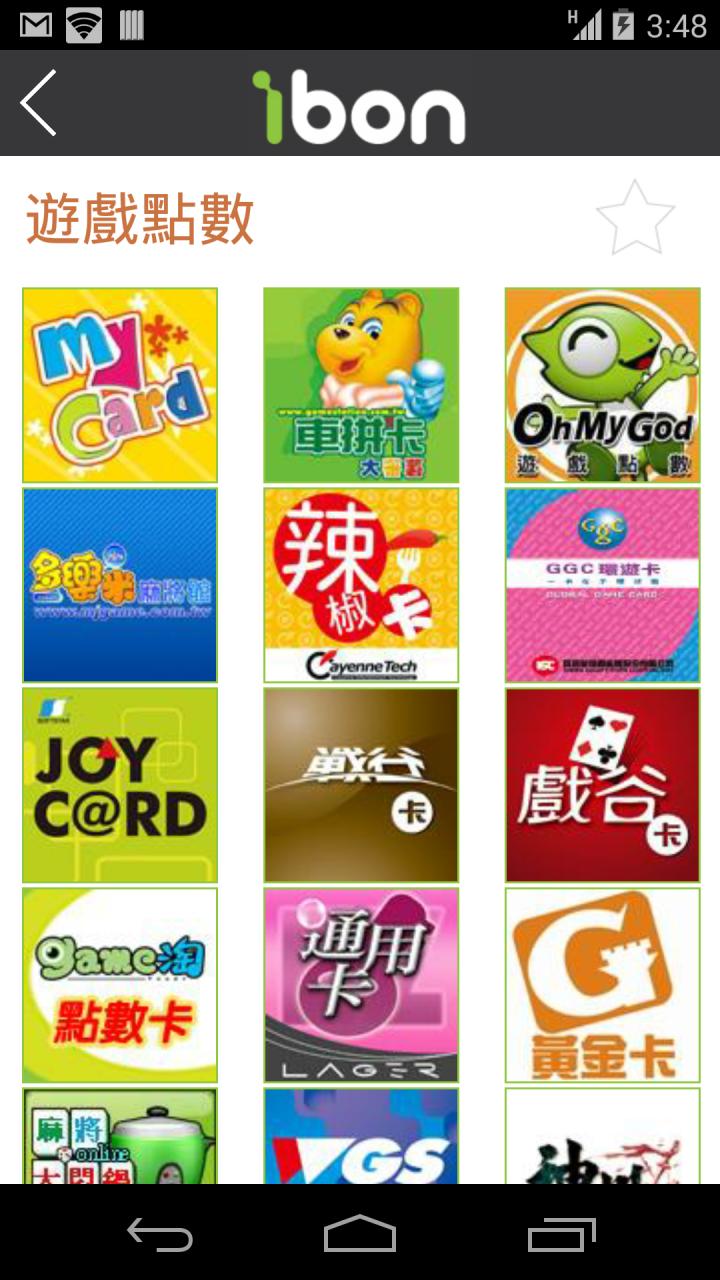
Task: Mark 遊戲點數 as favorite with the star
Action: (635, 218)
